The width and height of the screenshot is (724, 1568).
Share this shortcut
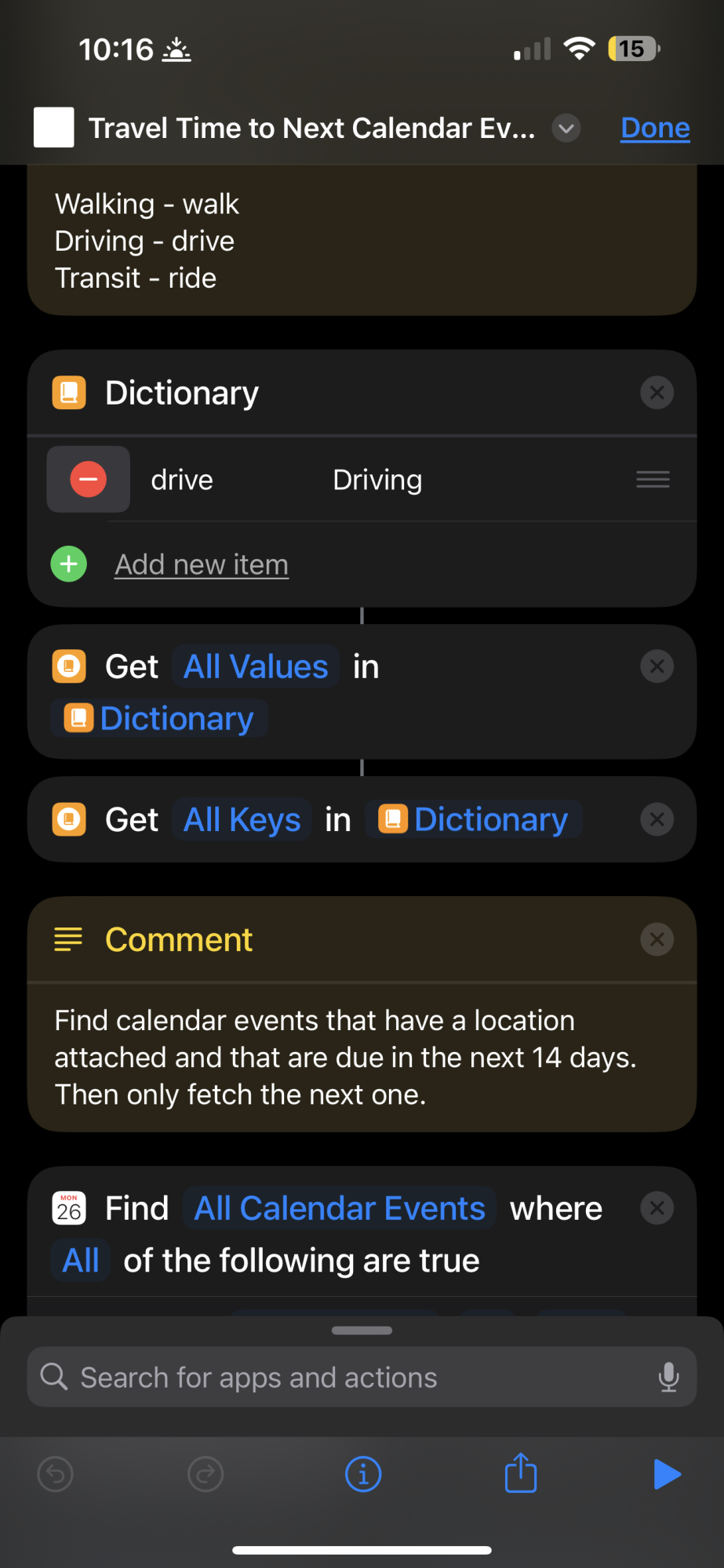tap(521, 1472)
